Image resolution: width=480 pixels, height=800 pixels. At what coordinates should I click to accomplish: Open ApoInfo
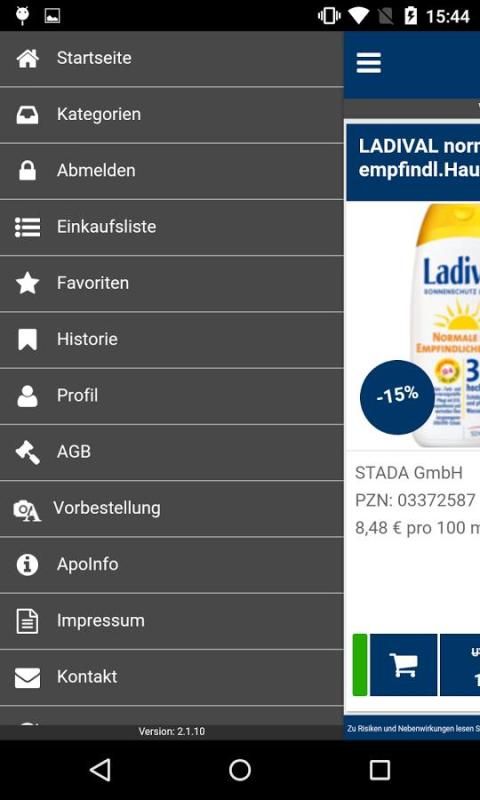(x=171, y=565)
